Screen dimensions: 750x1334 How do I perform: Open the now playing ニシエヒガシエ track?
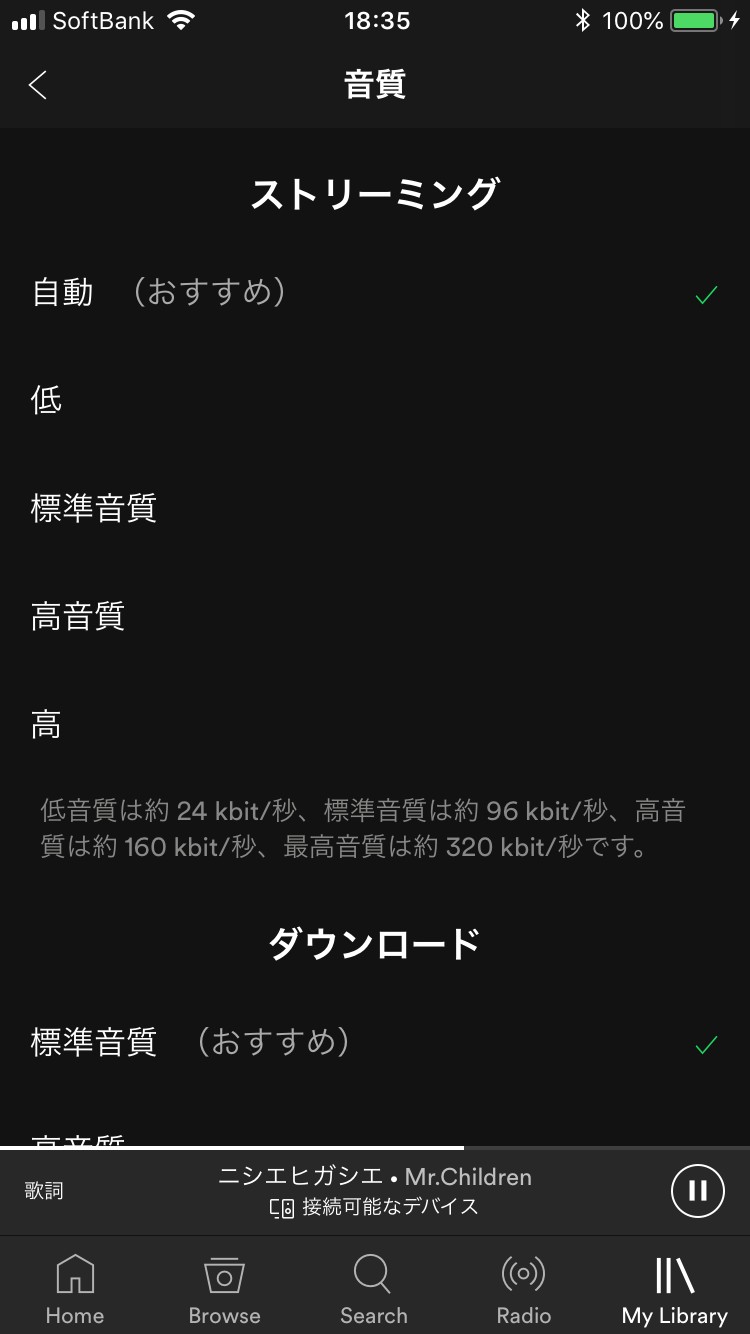pyautogui.click(x=375, y=1177)
